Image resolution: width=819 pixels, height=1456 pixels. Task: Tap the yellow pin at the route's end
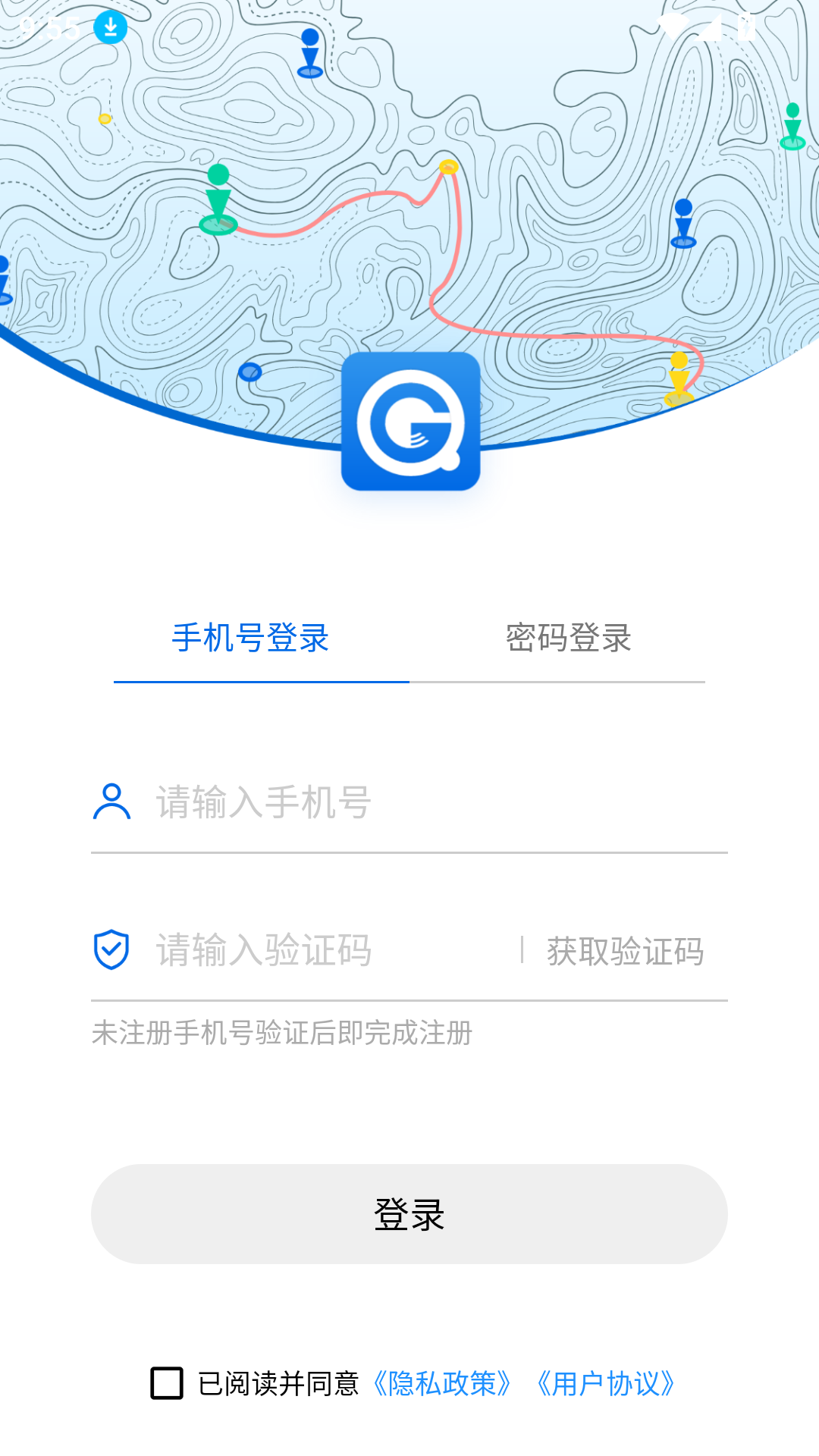pyautogui.click(x=679, y=379)
